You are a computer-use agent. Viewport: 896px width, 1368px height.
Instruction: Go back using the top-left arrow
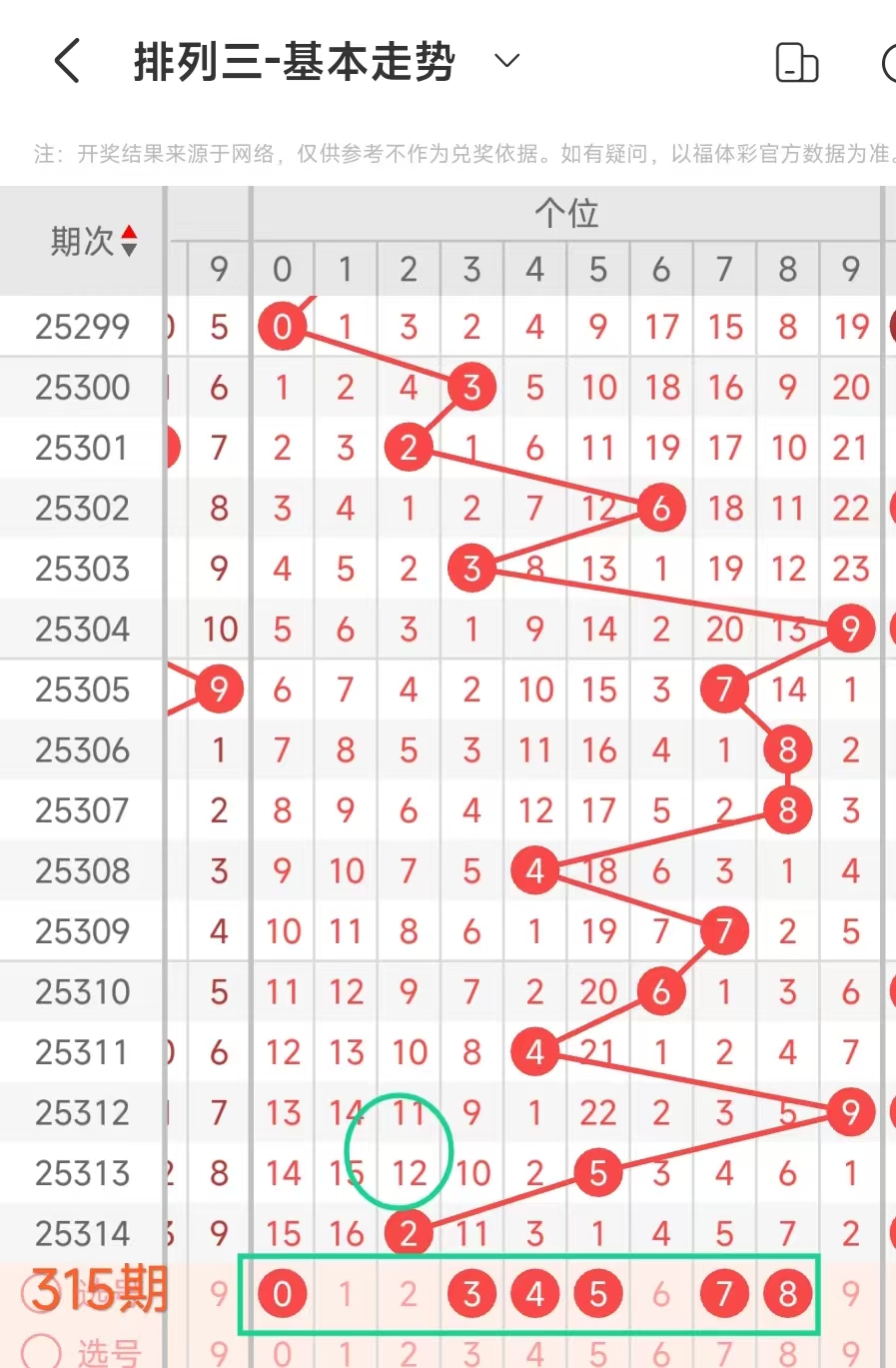(67, 62)
